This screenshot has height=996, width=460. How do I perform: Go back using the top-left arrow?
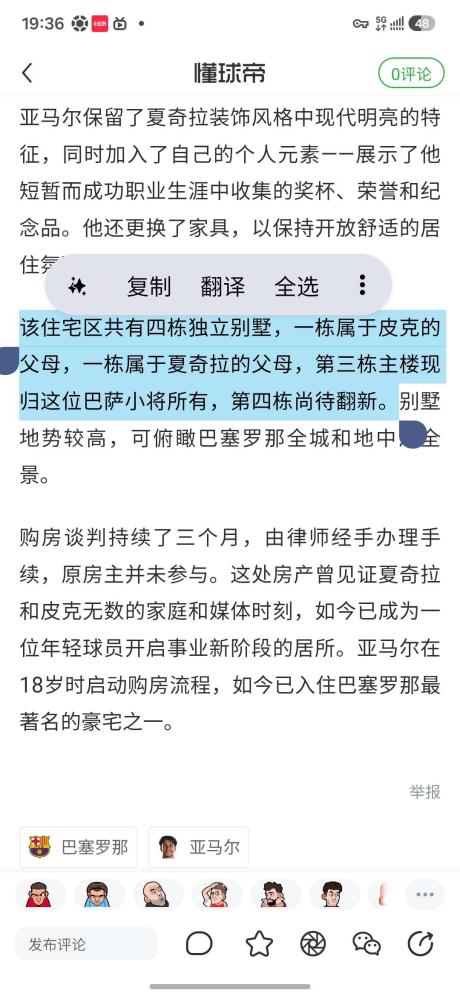click(x=27, y=74)
